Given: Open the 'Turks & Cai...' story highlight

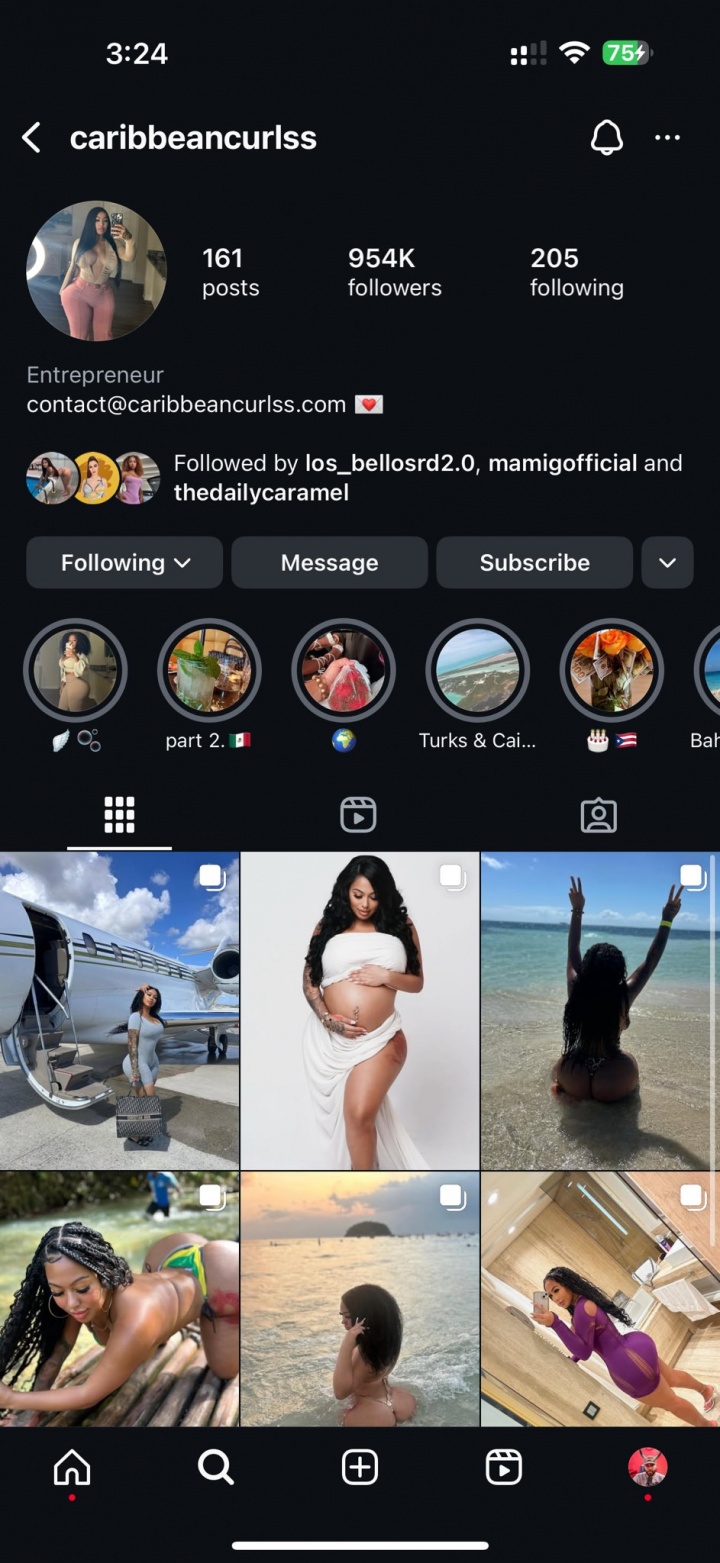Looking at the screenshot, I should (477, 671).
